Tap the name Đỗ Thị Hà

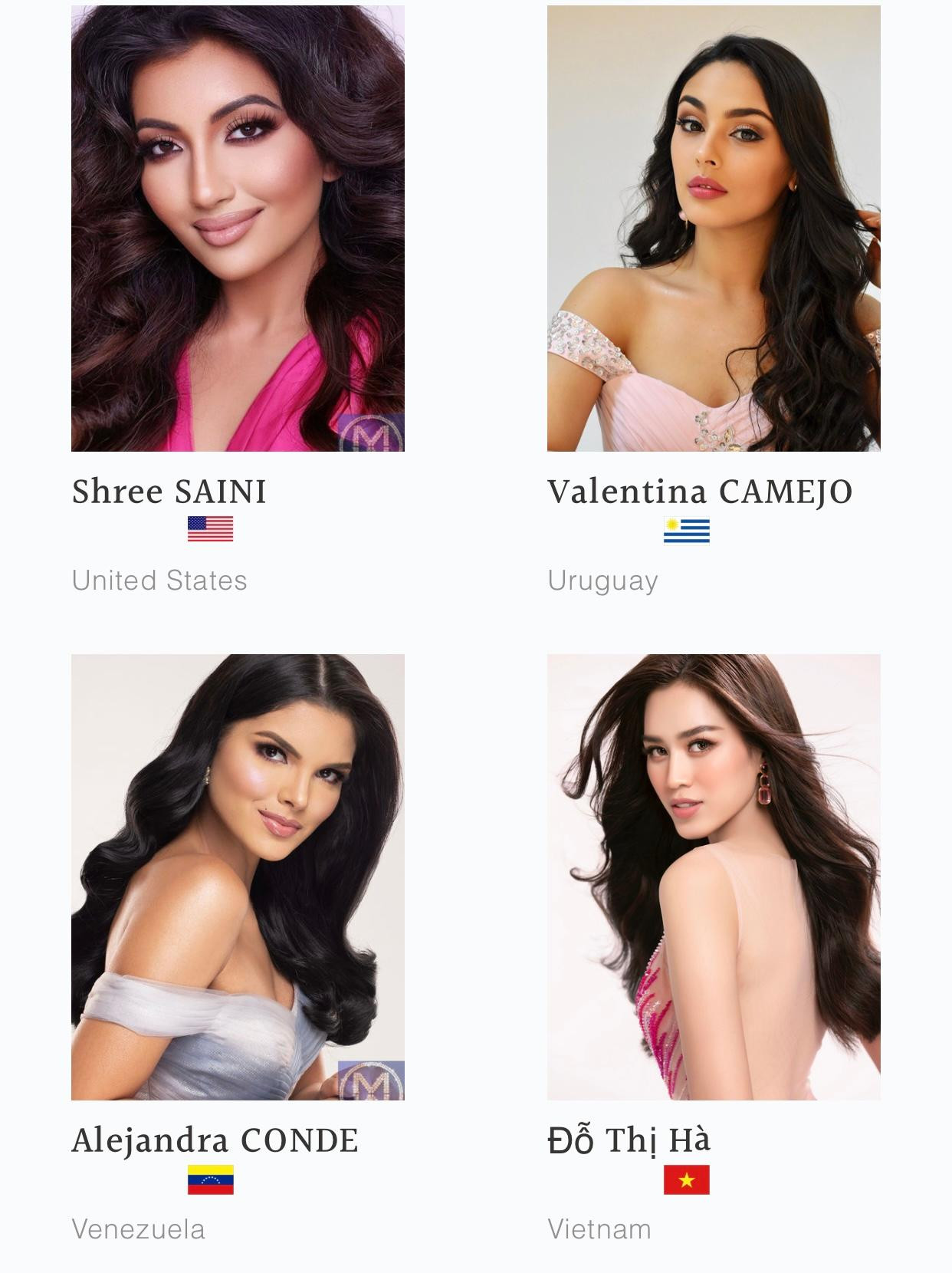629,1141
